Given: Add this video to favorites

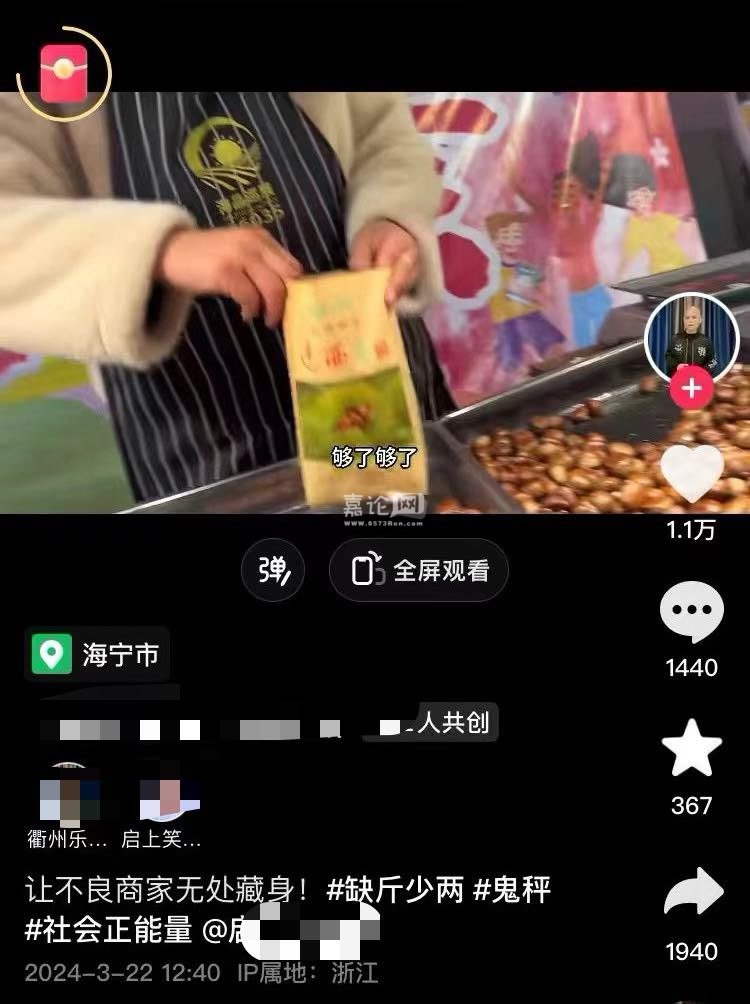Looking at the screenshot, I should (692, 748).
